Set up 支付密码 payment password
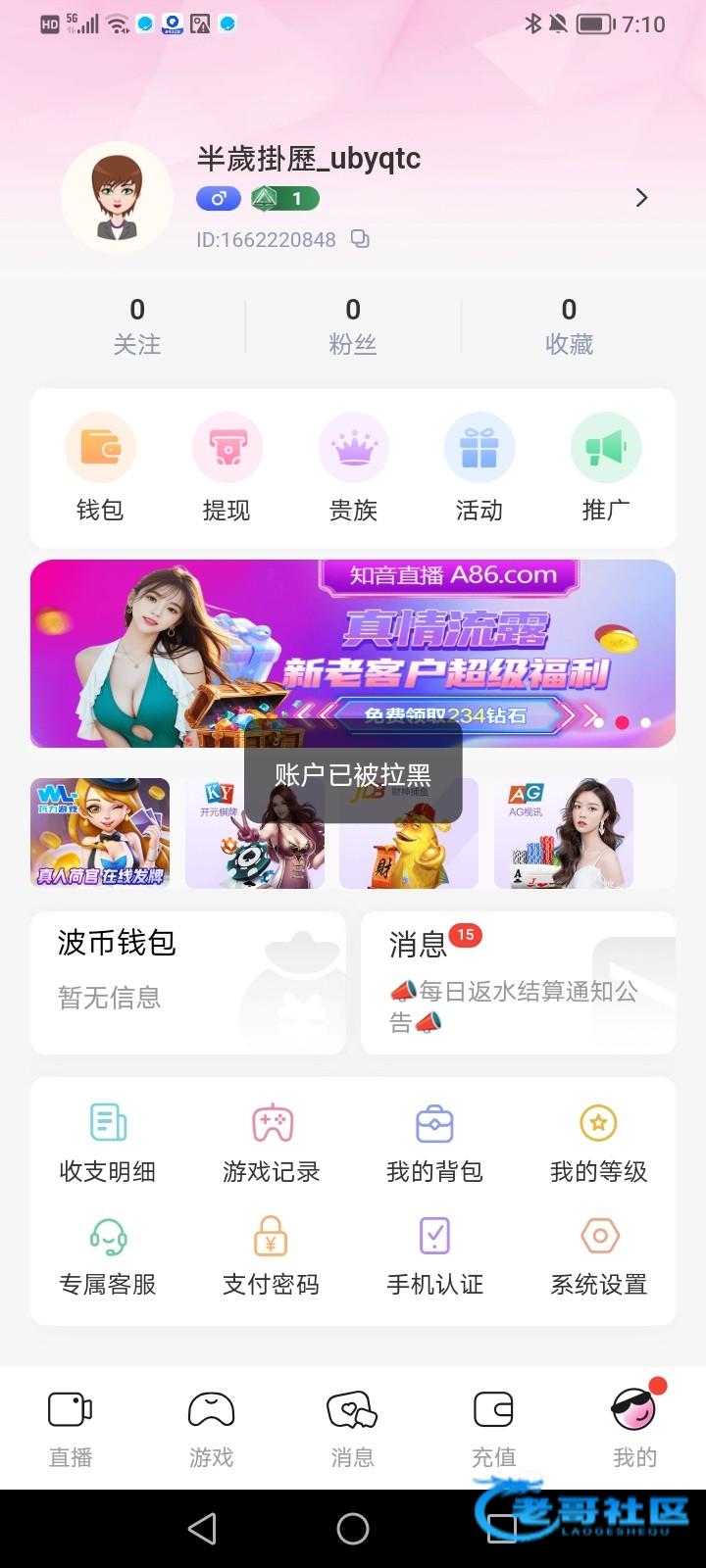The height and width of the screenshot is (1568, 706). [x=272, y=1254]
